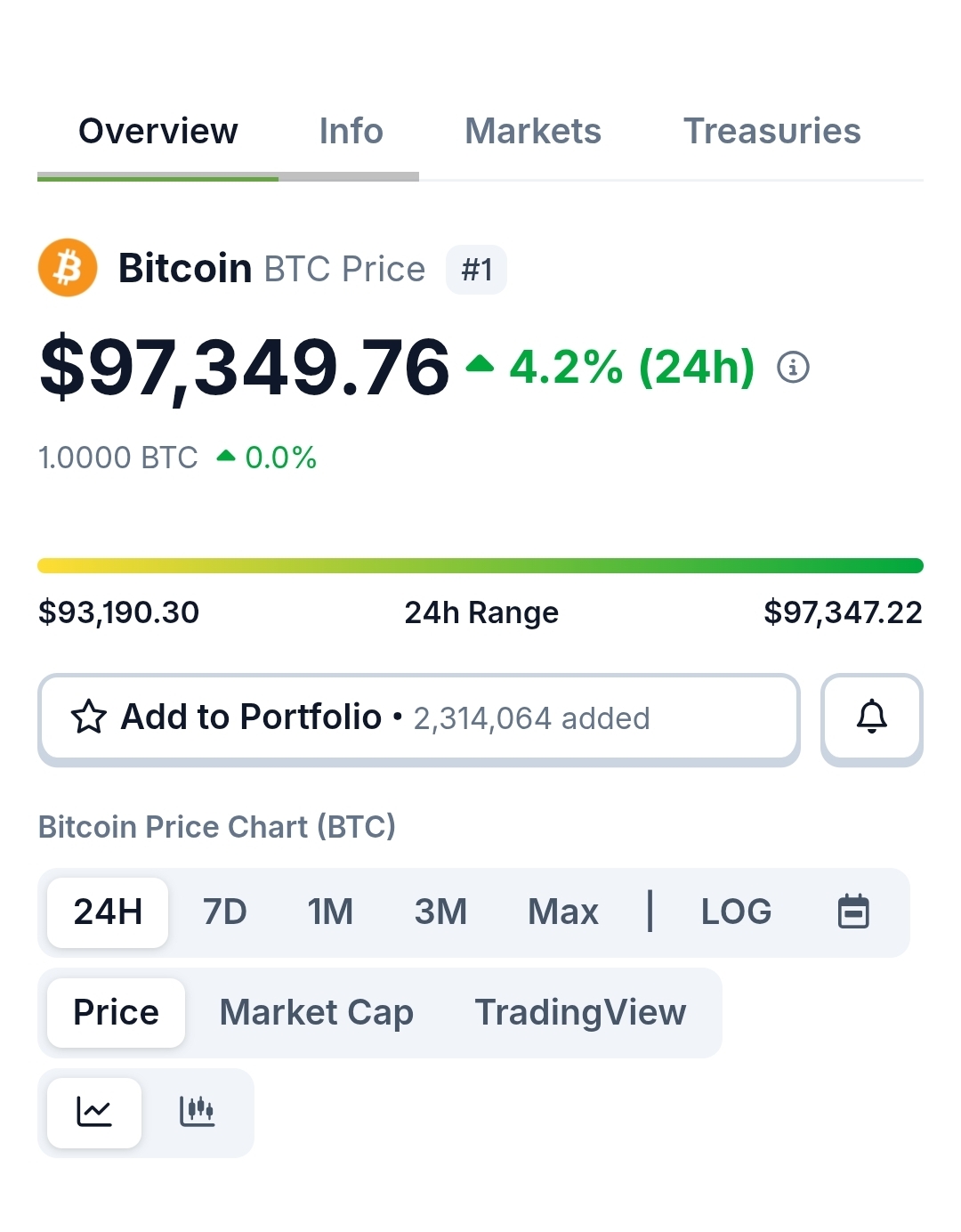Switch chart range to 7D

(224, 912)
